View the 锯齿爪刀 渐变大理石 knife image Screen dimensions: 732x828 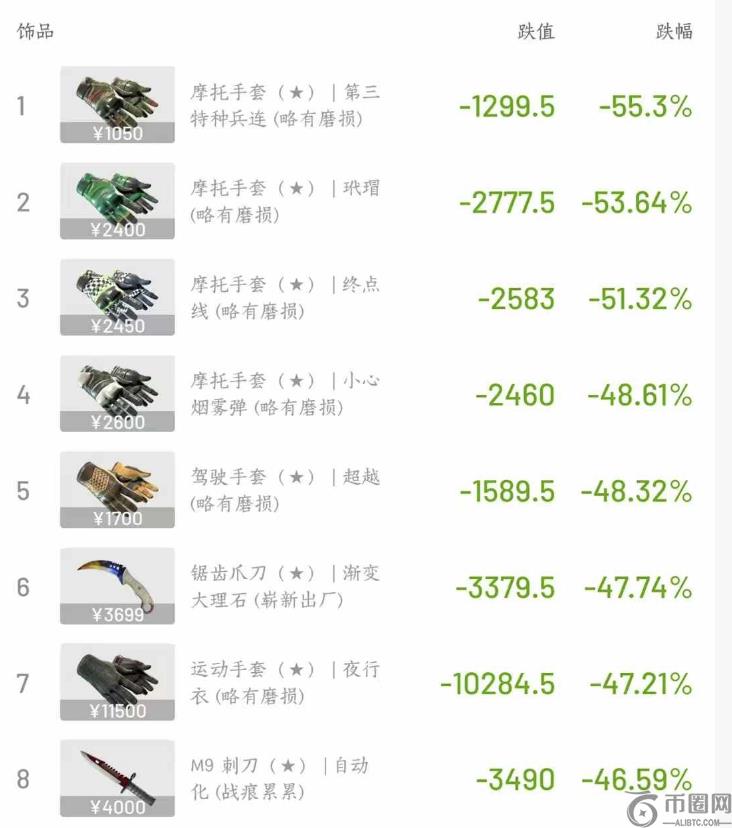coord(117,583)
